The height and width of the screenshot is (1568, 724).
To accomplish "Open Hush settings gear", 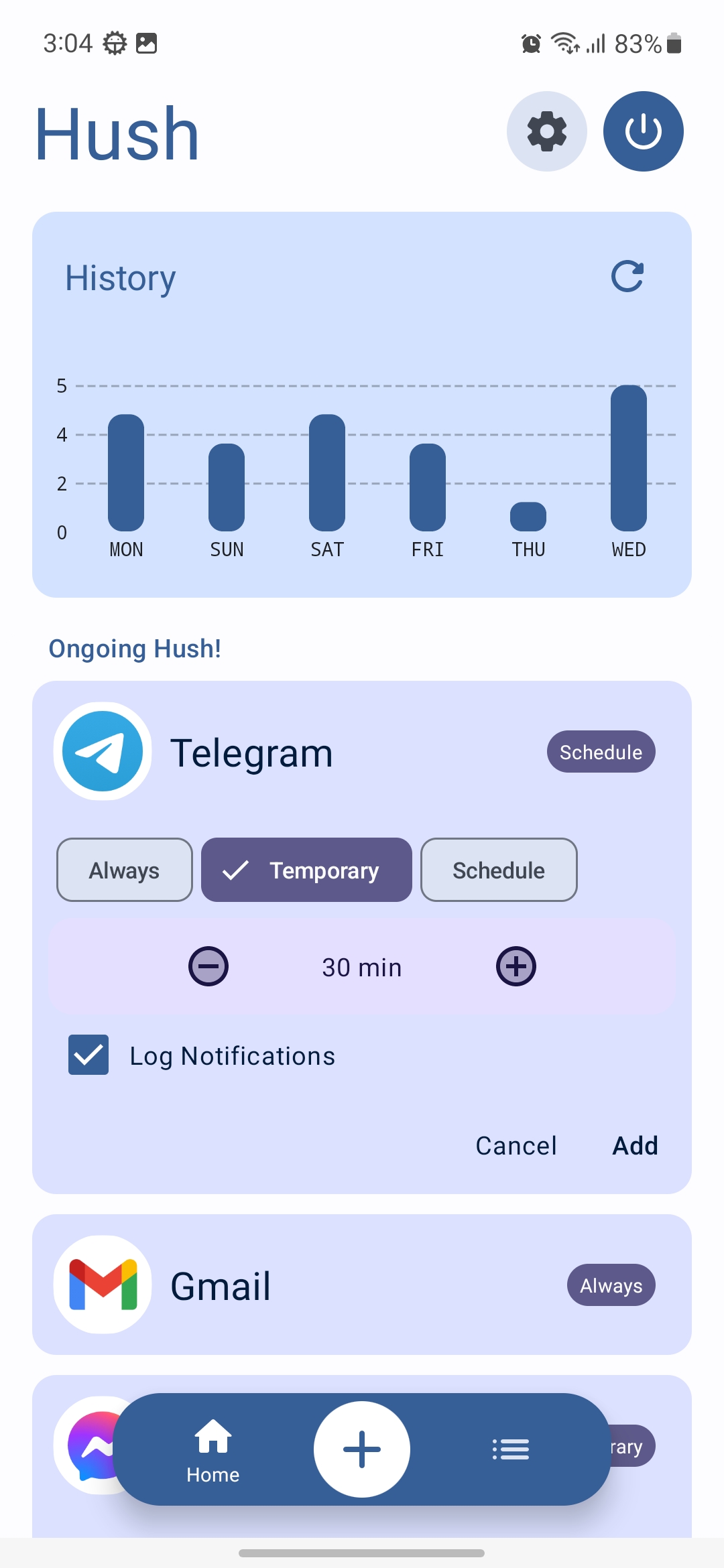I will coord(546,131).
